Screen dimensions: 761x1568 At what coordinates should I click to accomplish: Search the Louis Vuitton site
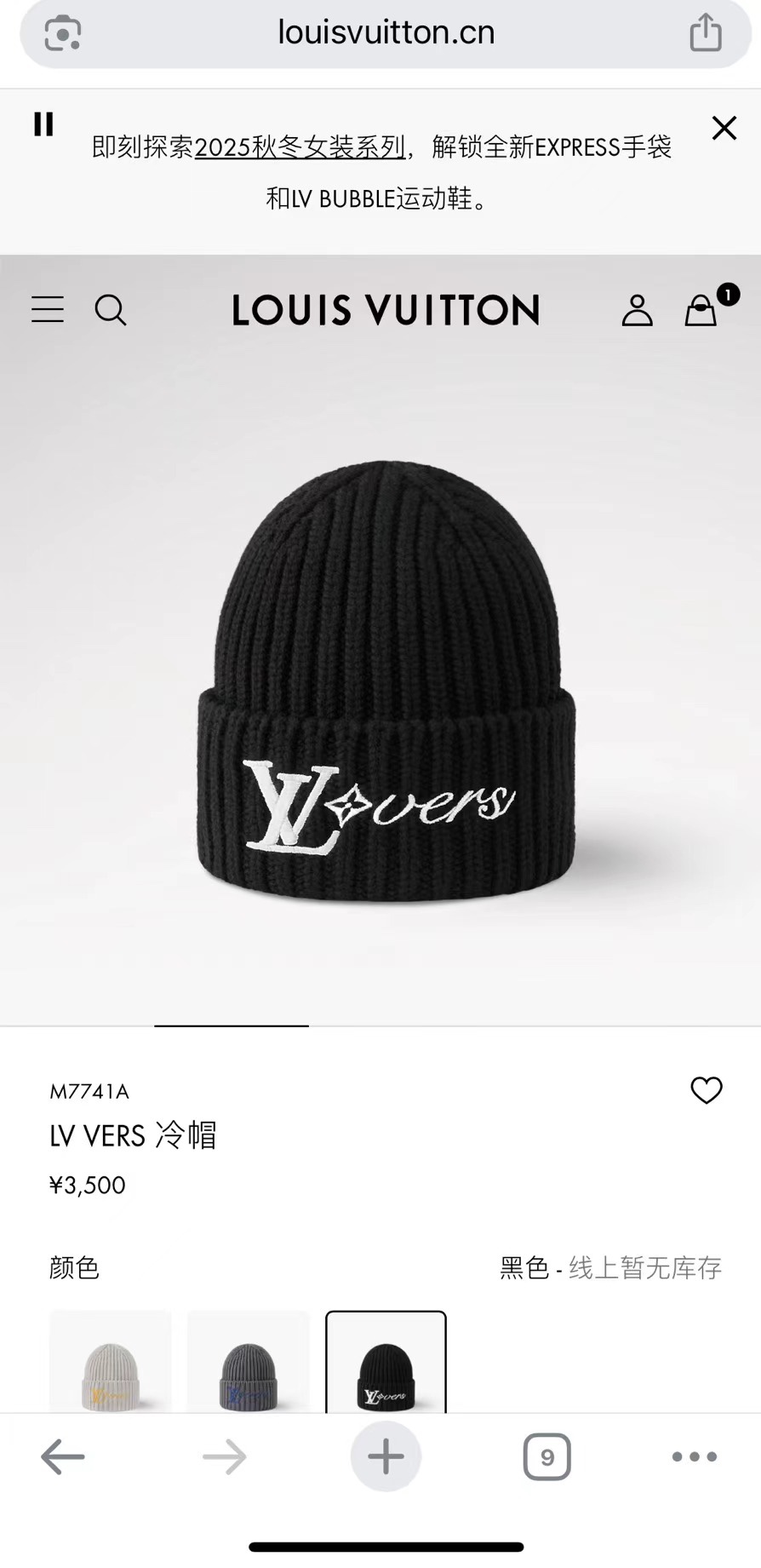(111, 310)
